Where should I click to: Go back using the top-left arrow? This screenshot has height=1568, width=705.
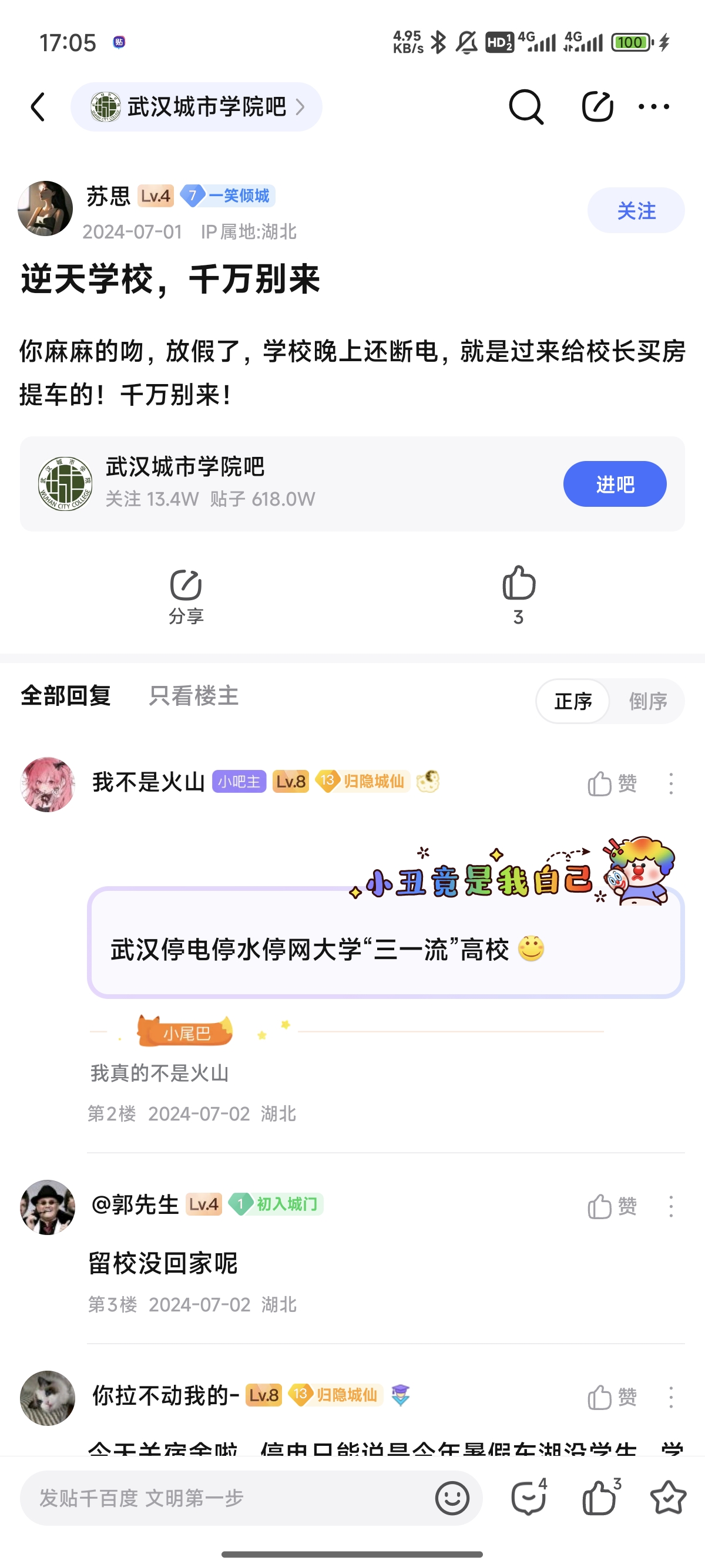[x=38, y=107]
